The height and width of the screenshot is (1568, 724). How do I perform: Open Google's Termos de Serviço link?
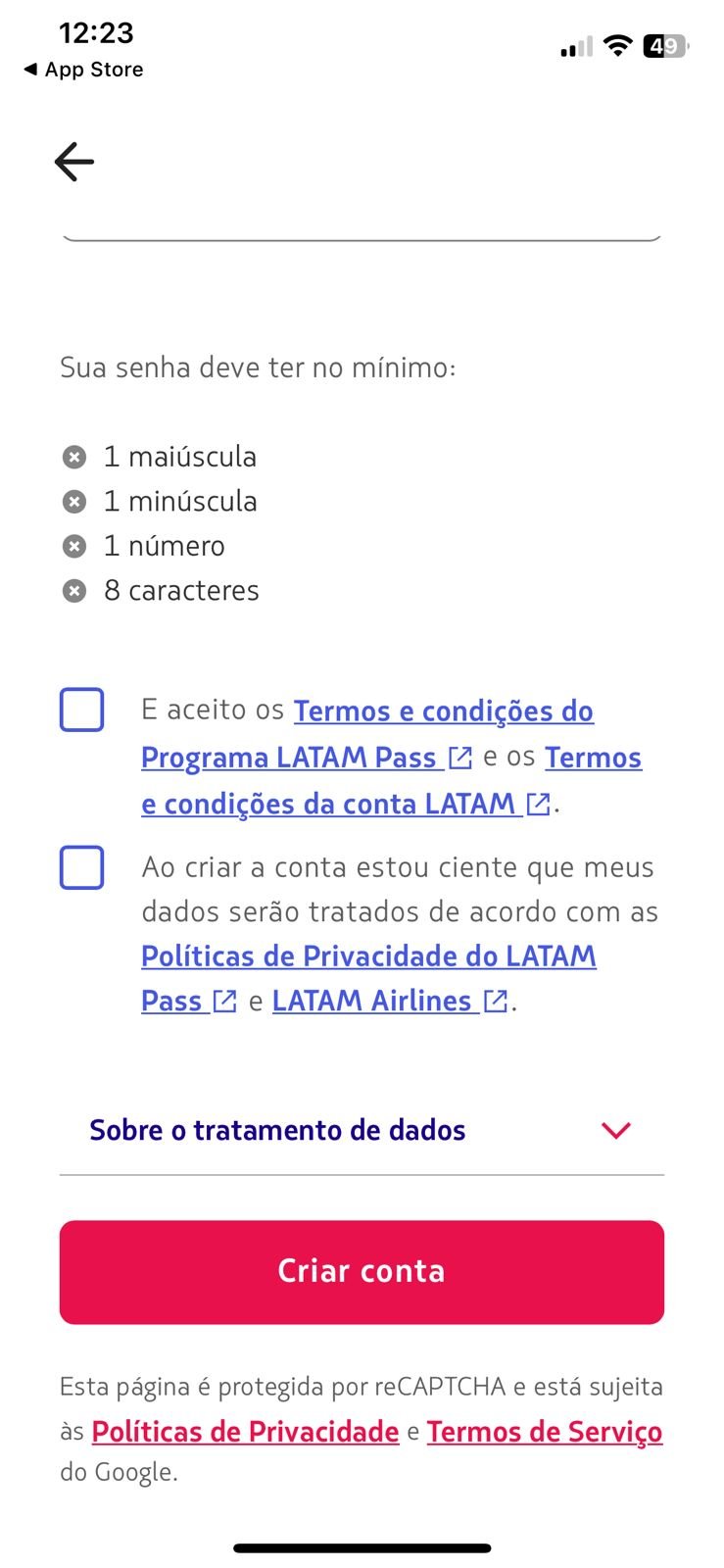tap(545, 1432)
